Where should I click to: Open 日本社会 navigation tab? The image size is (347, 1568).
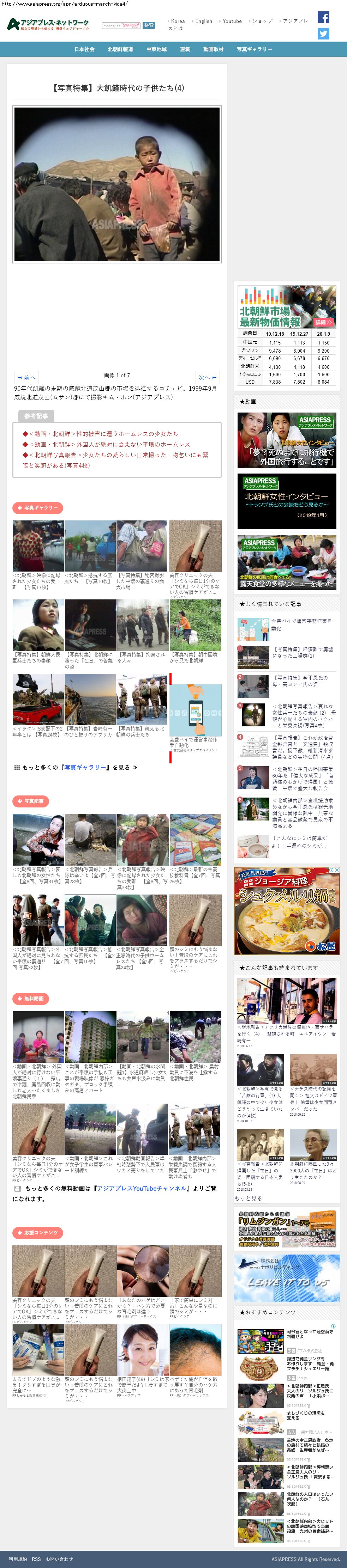point(84,49)
